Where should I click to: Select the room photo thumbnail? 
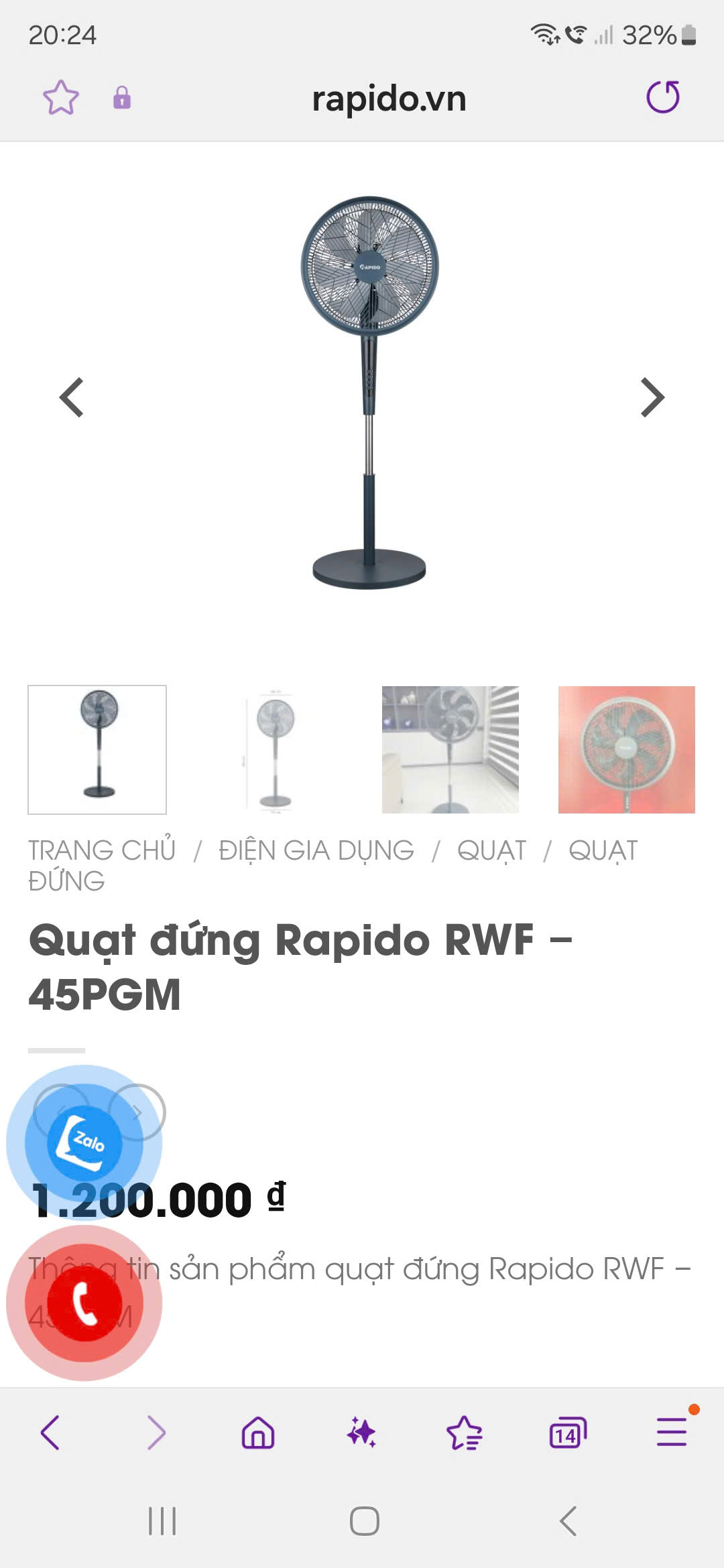tap(450, 749)
